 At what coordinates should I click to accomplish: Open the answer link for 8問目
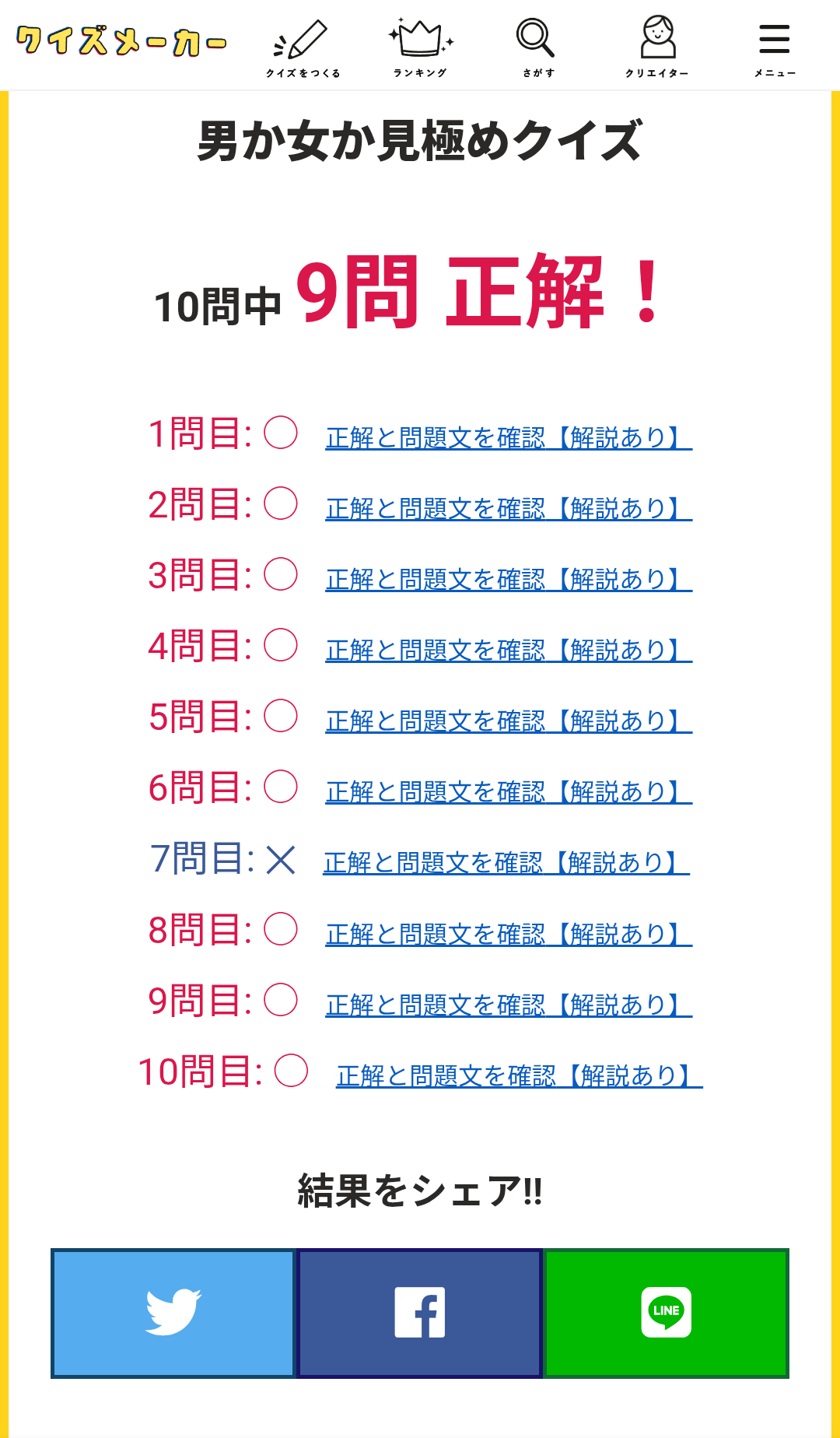tap(509, 934)
